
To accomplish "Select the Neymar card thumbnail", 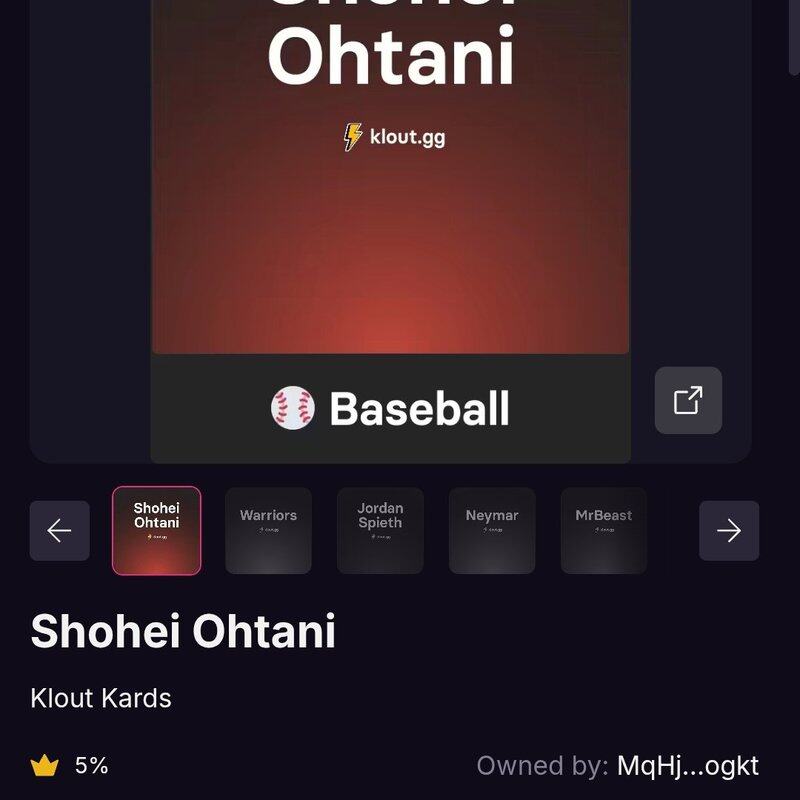I will pyautogui.click(x=492, y=531).
